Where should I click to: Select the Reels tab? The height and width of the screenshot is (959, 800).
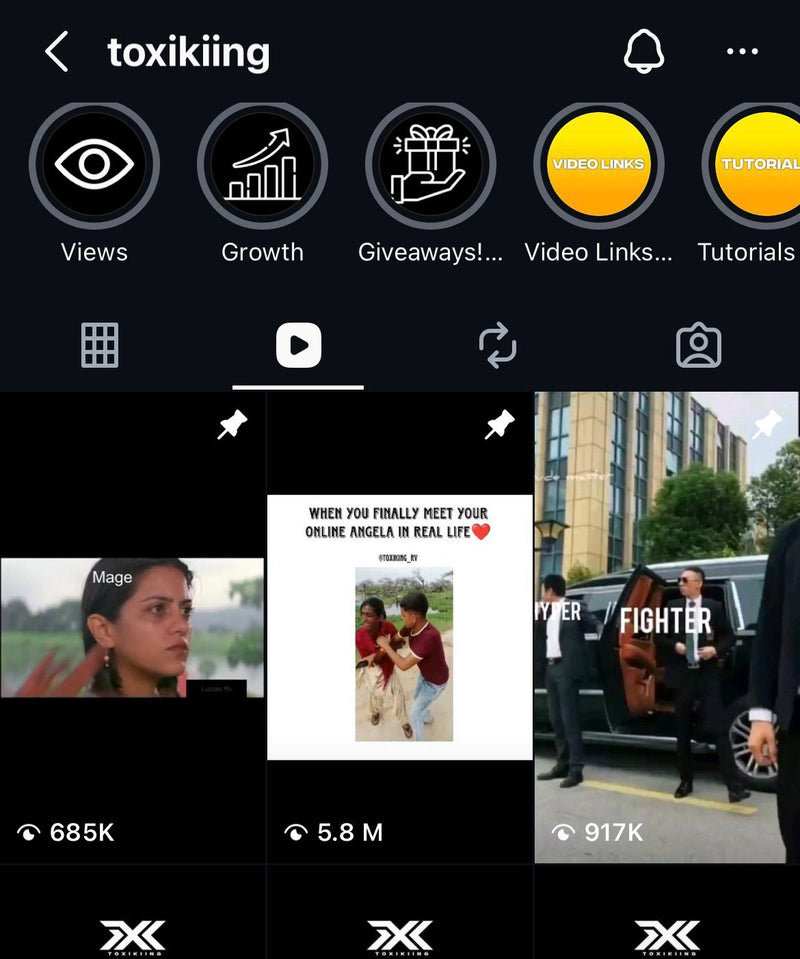[298, 346]
